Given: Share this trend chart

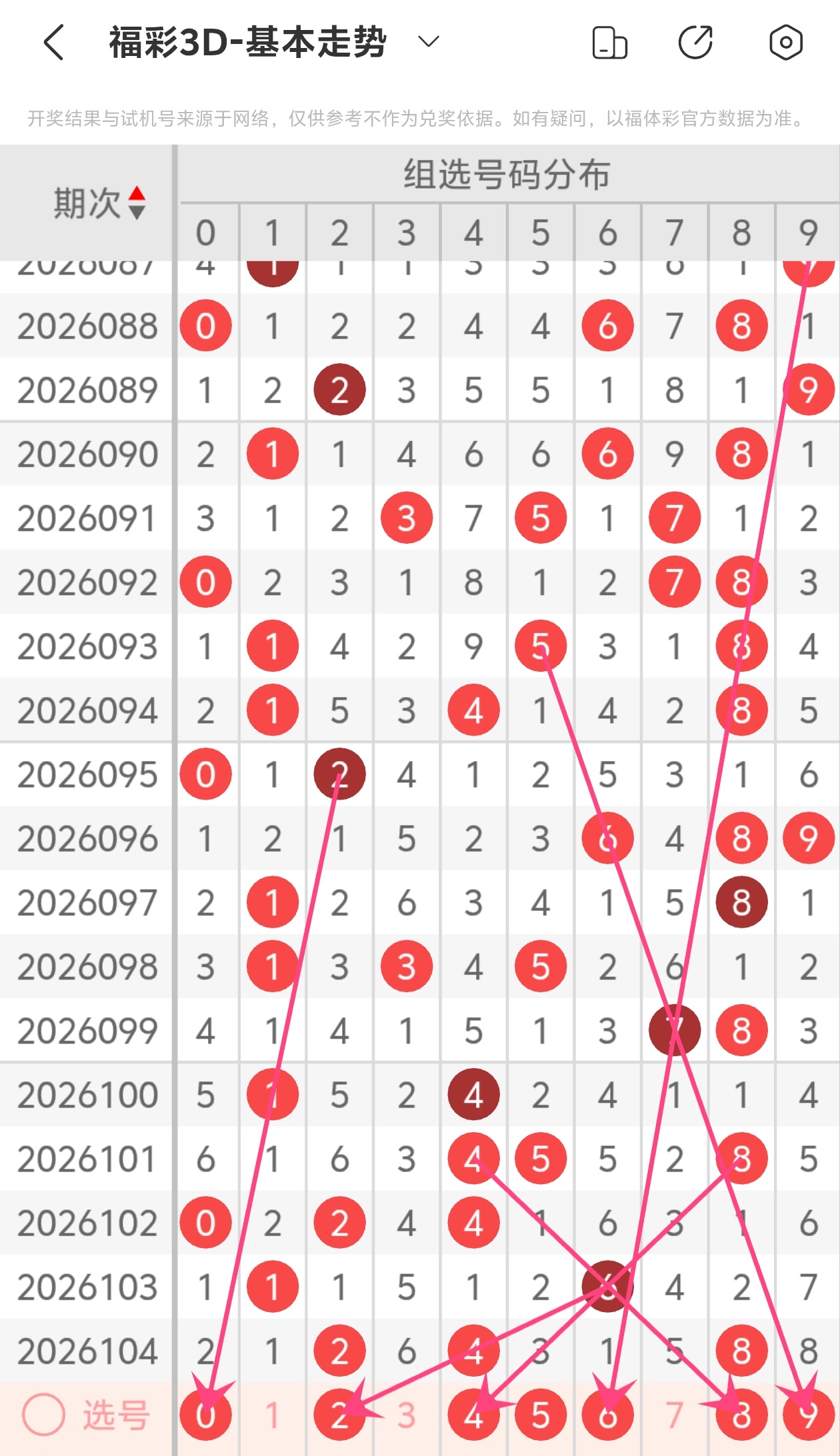Looking at the screenshot, I should pos(696,43).
